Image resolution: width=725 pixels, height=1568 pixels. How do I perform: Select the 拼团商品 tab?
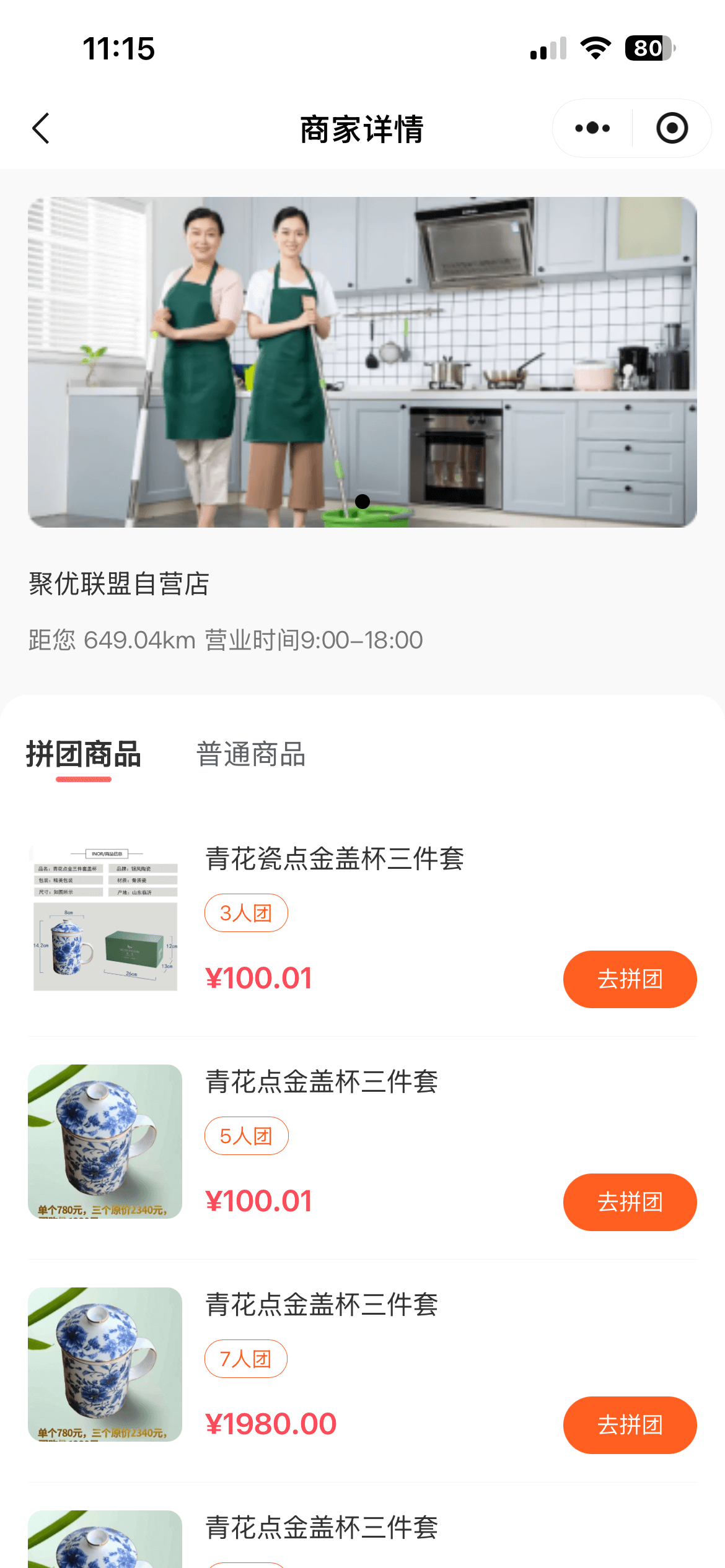[x=84, y=755]
